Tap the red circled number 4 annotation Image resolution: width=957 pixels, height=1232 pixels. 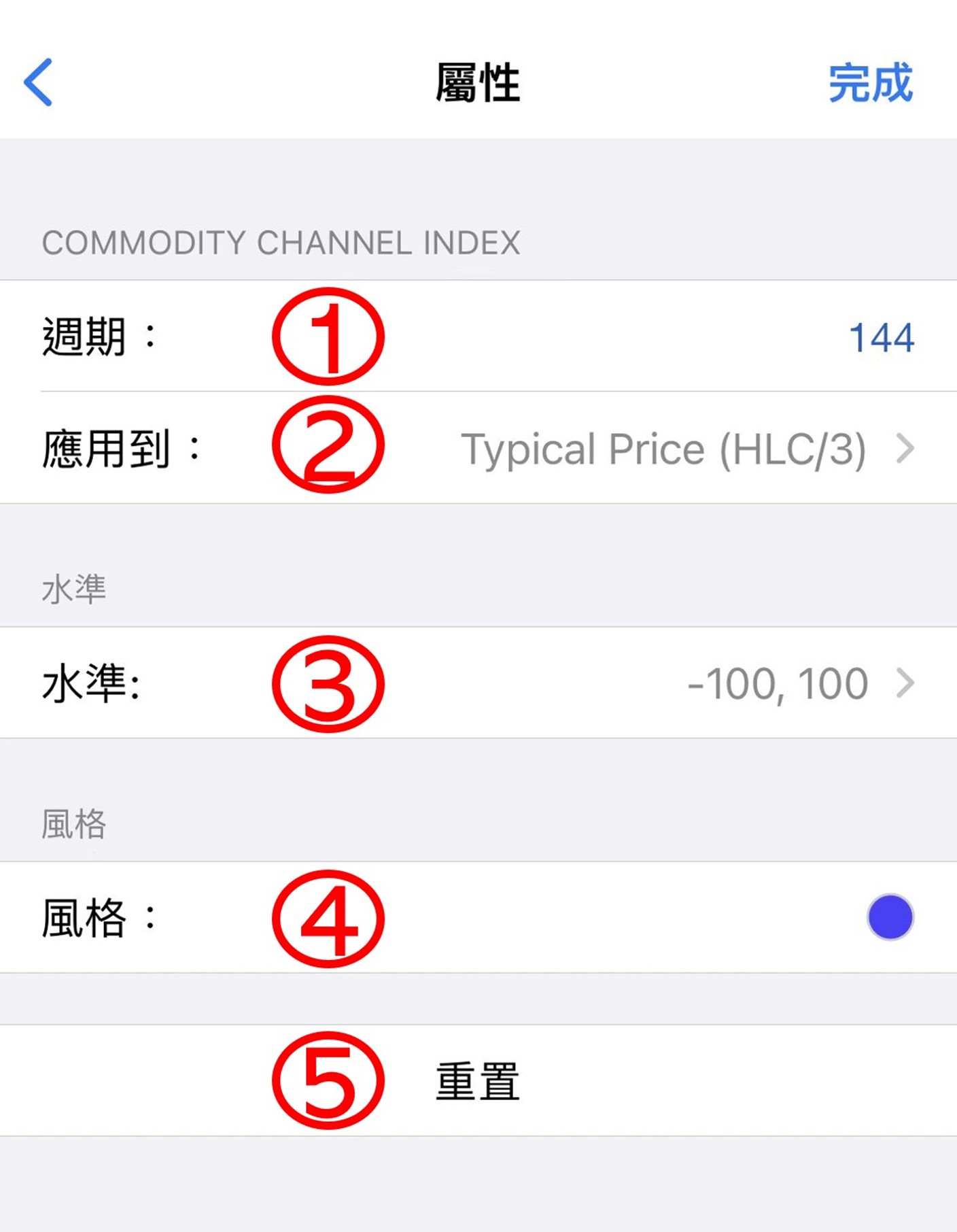pos(329,918)
